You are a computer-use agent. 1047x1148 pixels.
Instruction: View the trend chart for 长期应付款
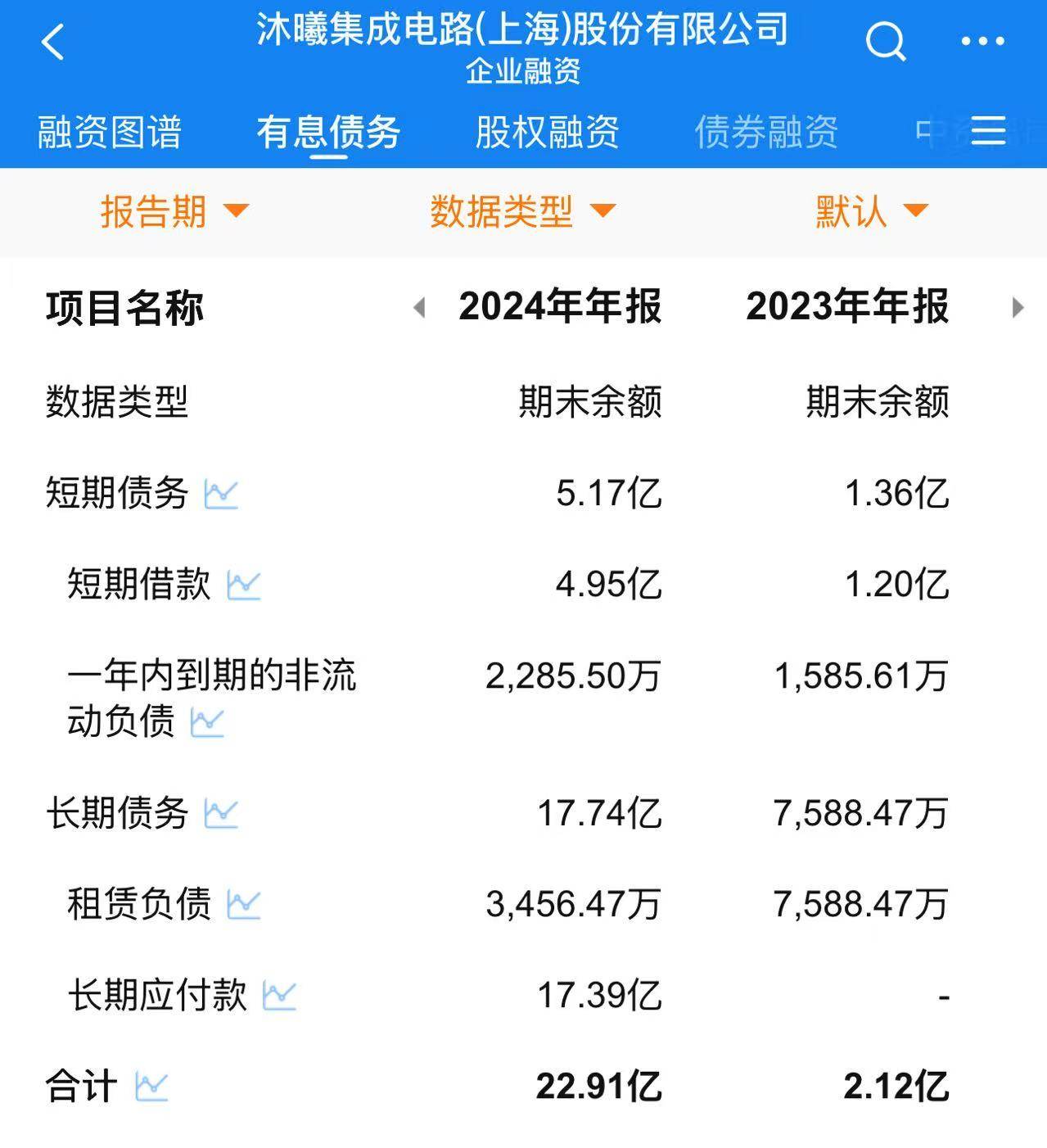(279, 996)
